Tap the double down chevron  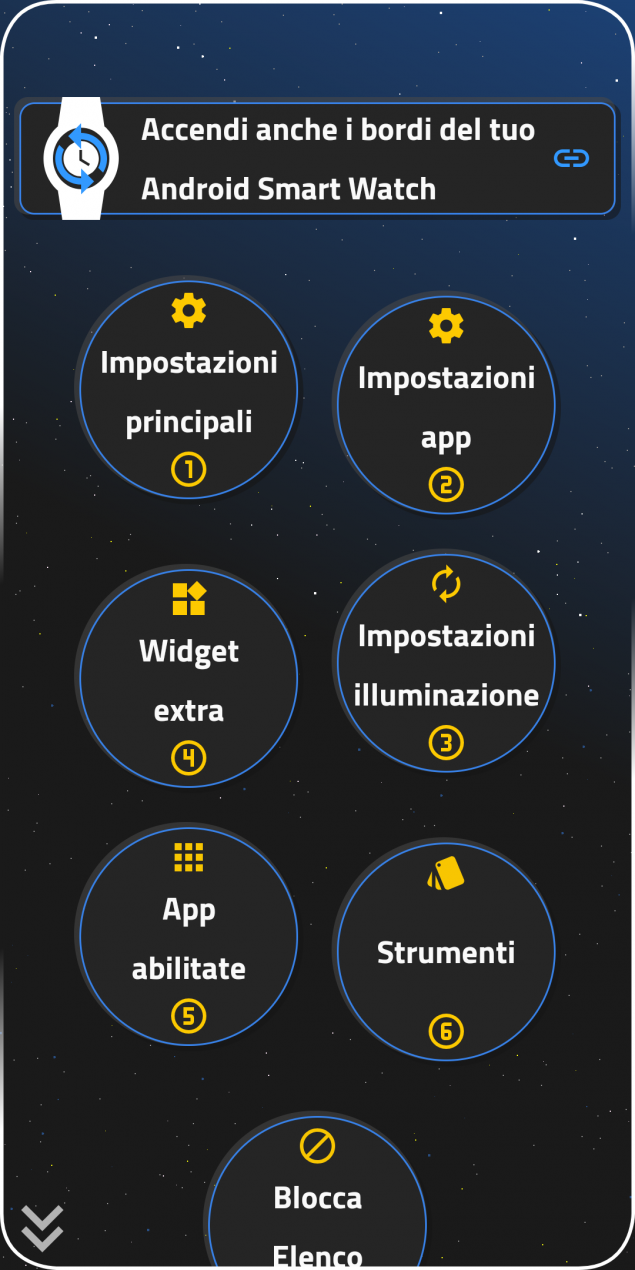pyautogui.click(x=42, y=1228)
